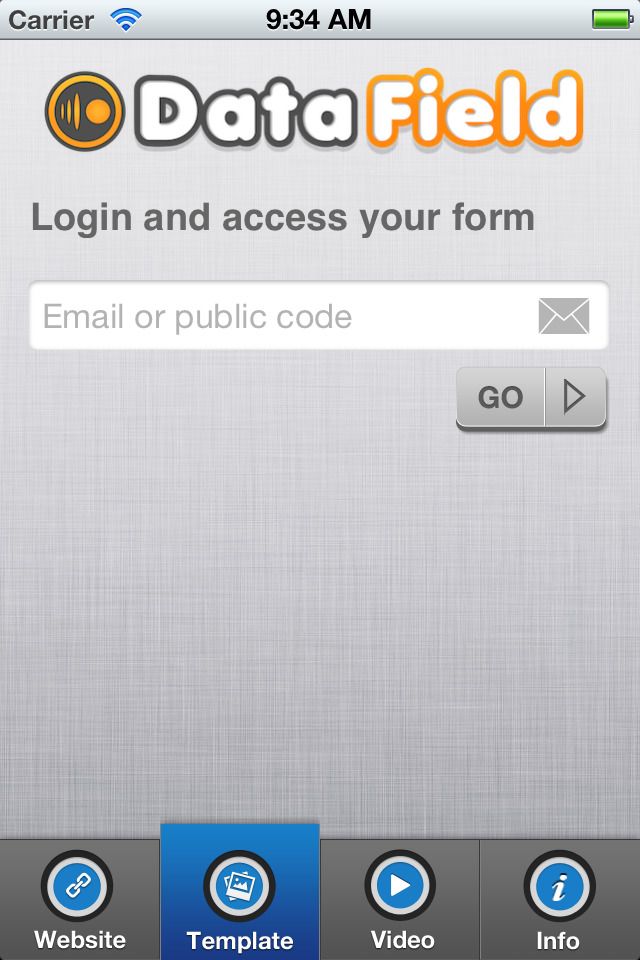Viewport: 640px width, 960px height.
Task: Go to the Info tab
Action: [559, 900]
